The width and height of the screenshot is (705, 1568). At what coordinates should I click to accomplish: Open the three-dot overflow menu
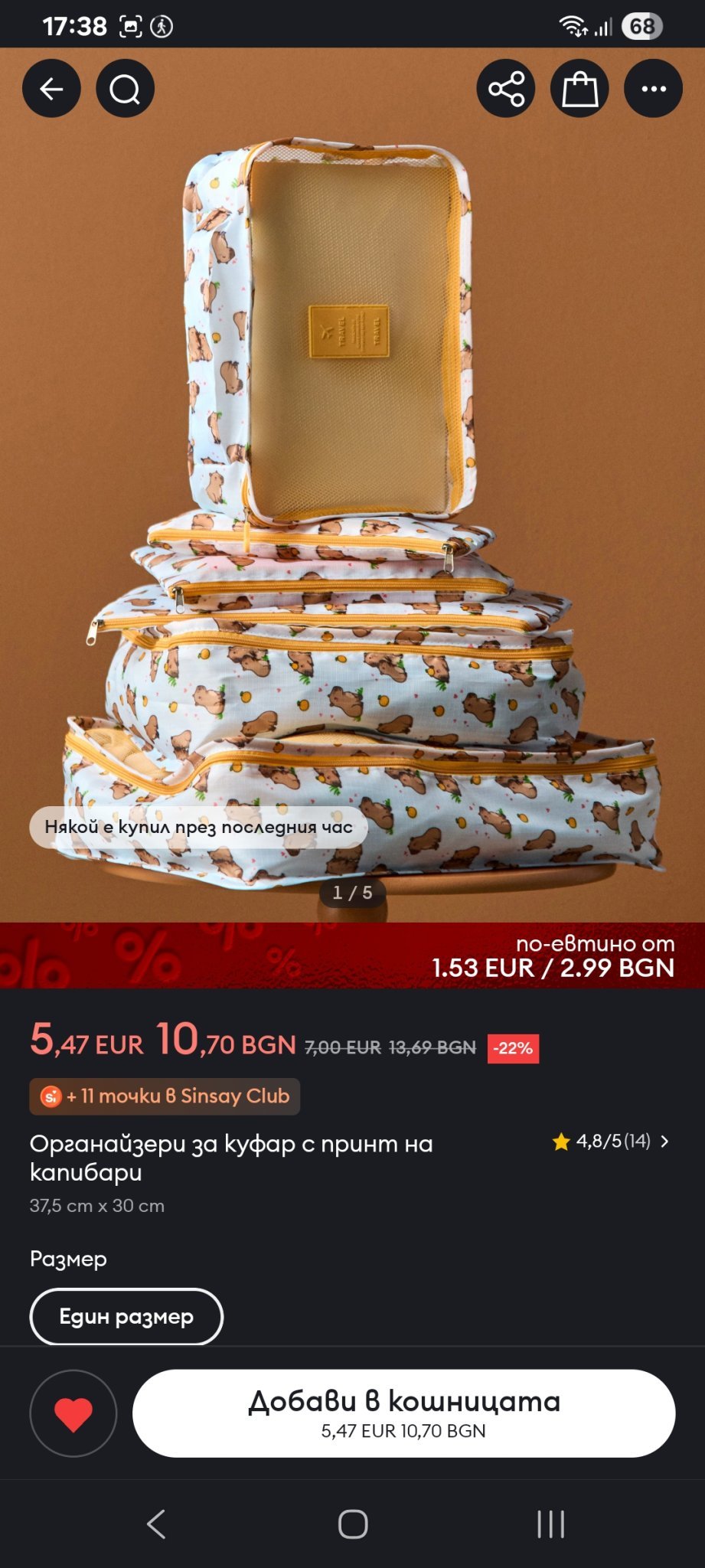[653, 89]
